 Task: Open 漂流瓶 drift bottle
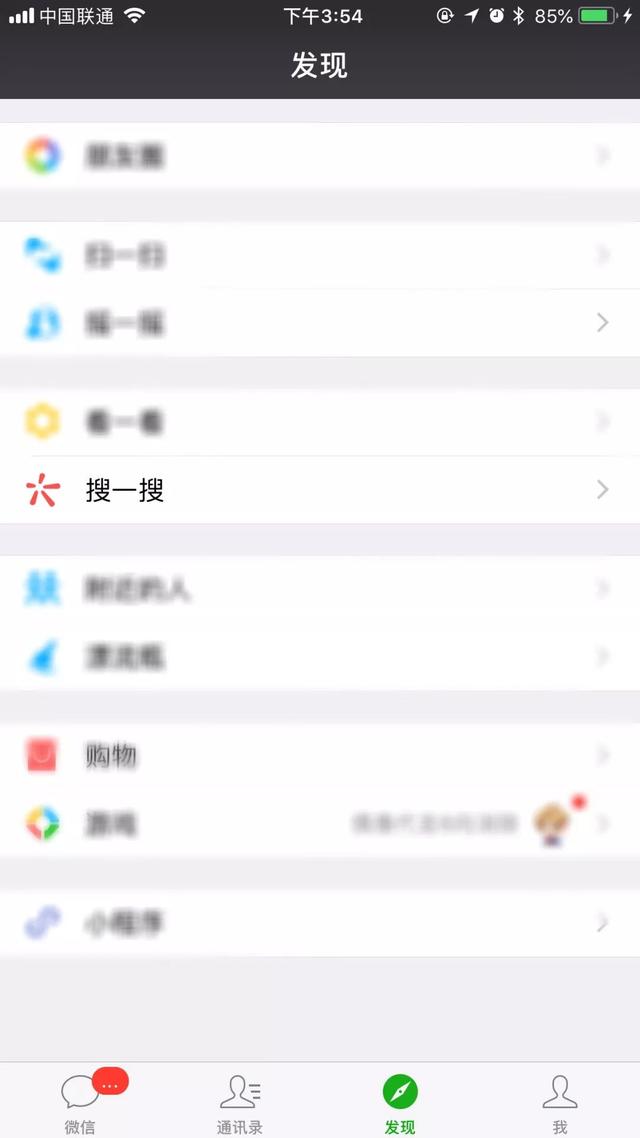(320, 657)
